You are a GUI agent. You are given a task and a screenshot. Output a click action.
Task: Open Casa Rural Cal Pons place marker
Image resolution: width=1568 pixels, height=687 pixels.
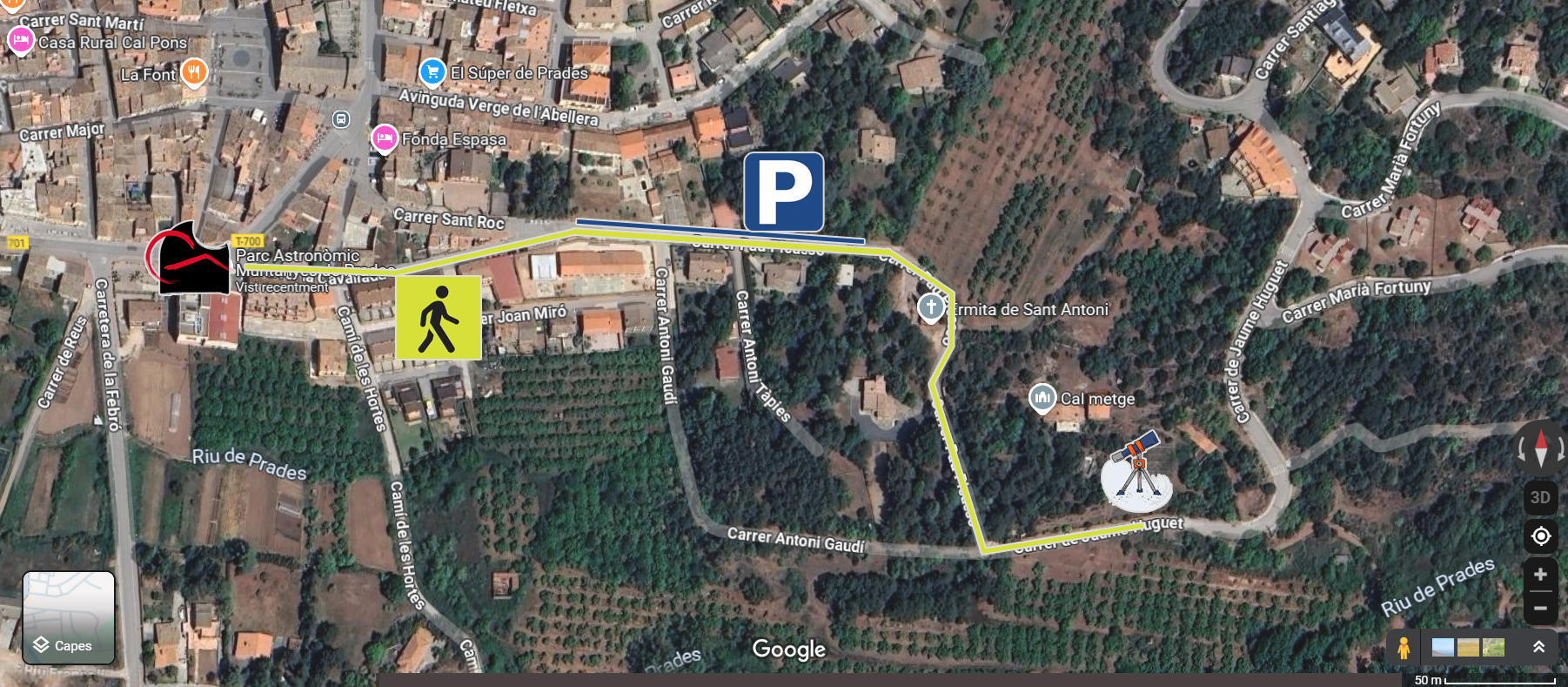coord(20,40)
